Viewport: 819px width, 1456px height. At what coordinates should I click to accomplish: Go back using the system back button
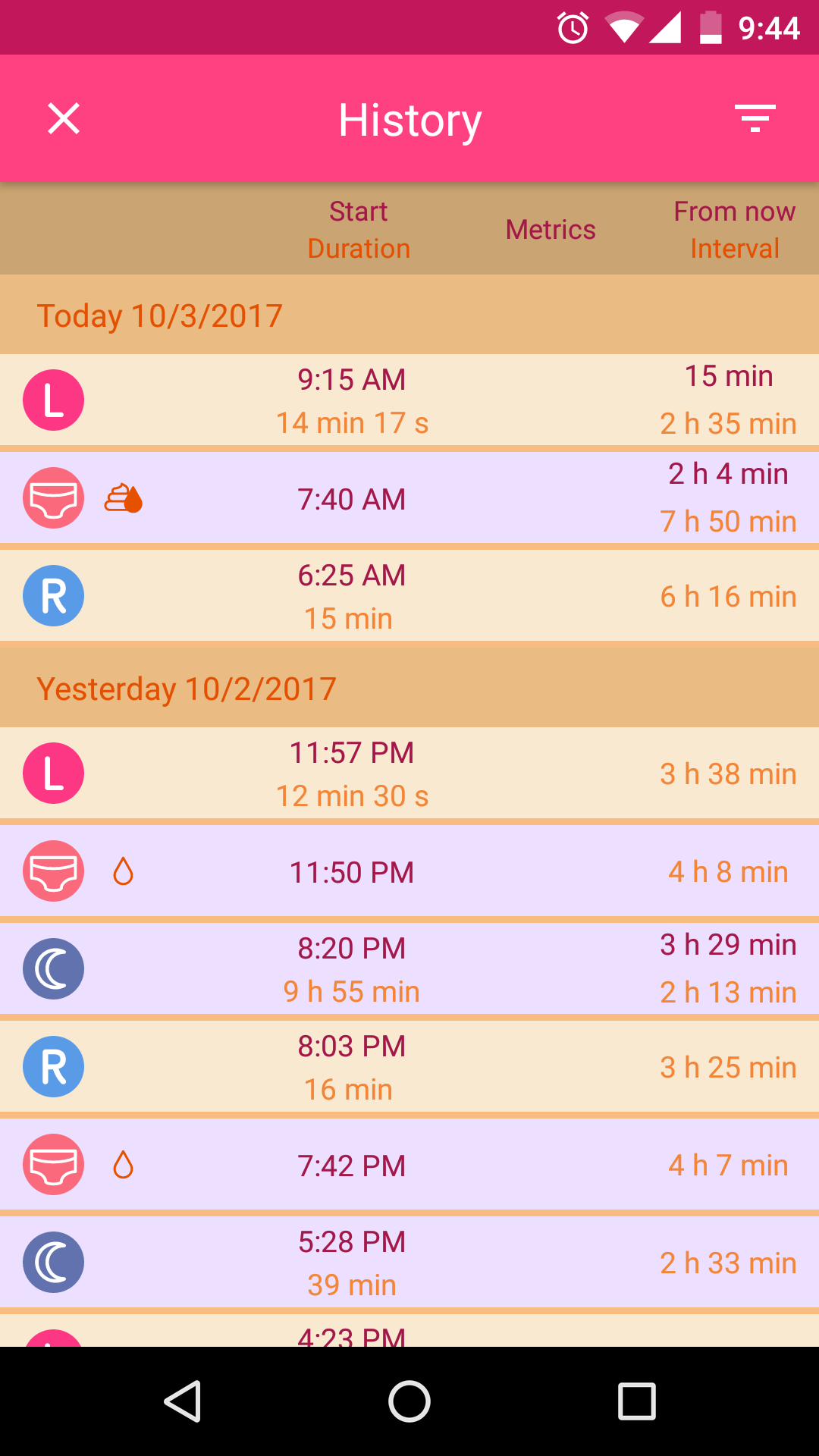pyautogui.click(x=182, y=1401)
